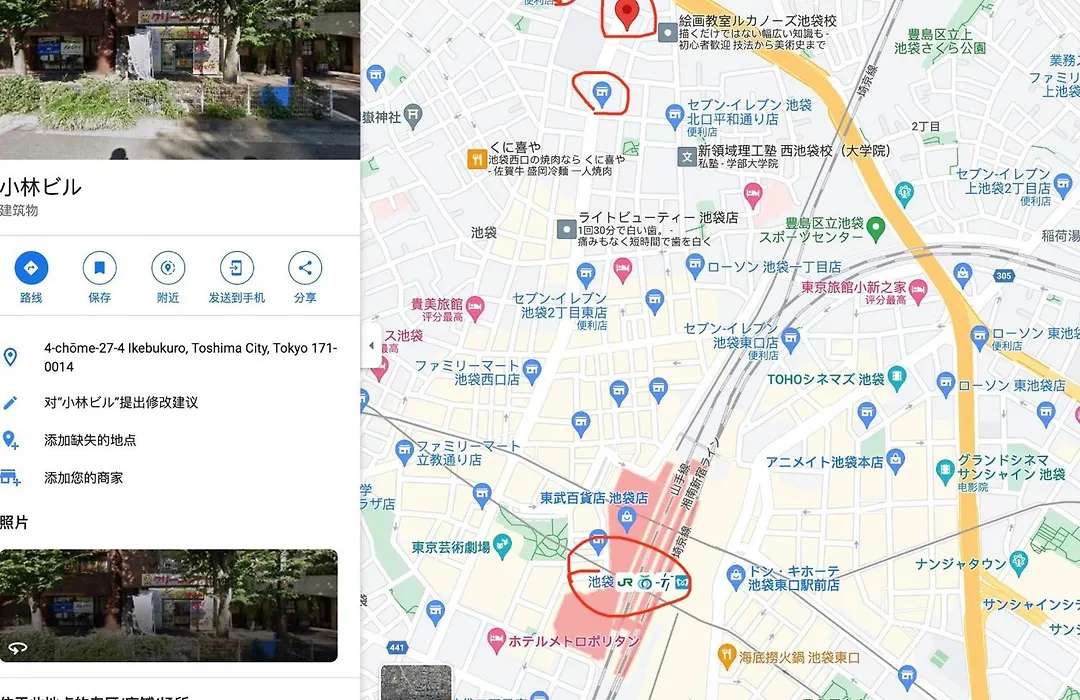The image size is (1080, 700).
Task: Select ホテルメトロポリタン on the map
Action: 496,638
